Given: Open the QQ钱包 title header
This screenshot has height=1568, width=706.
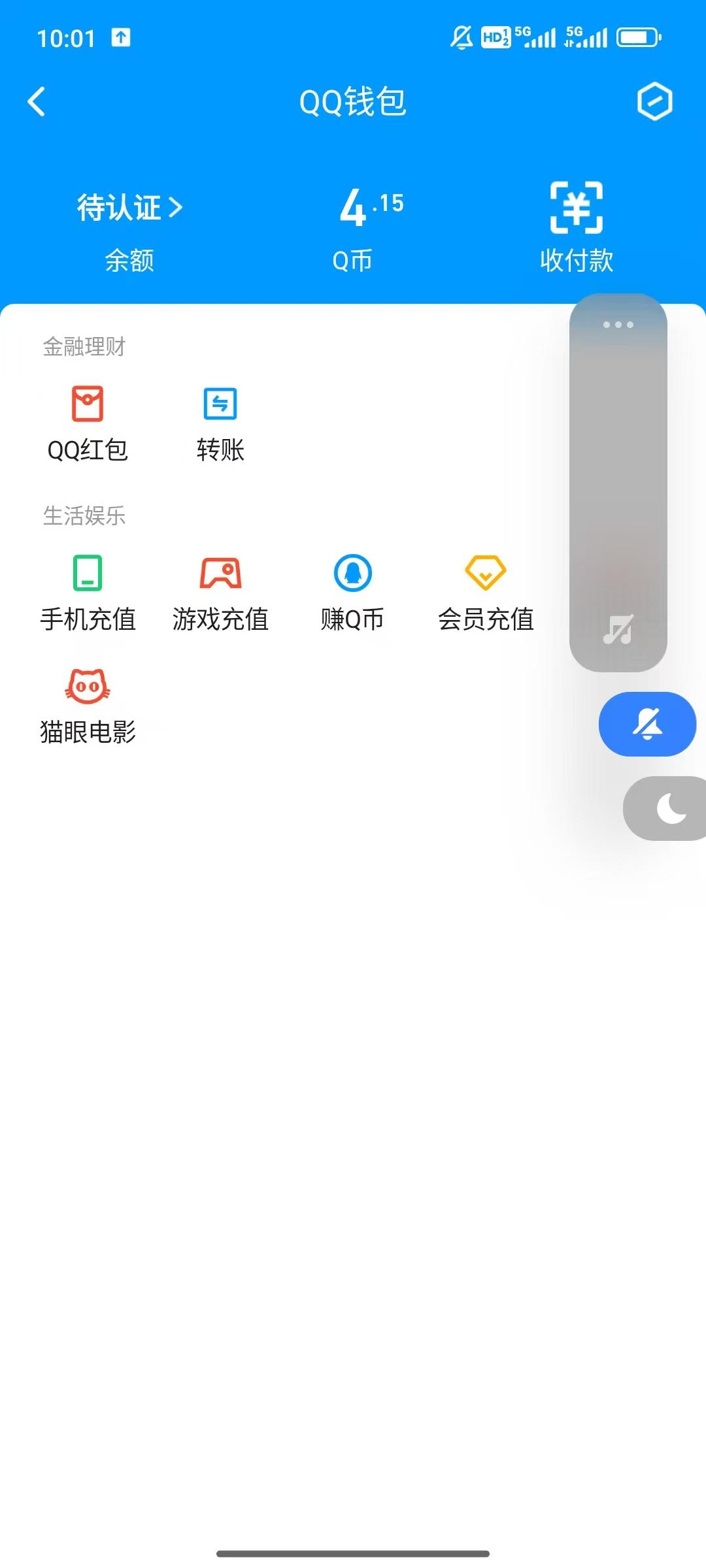Looking at the screenshot, I should click(353, 103).
